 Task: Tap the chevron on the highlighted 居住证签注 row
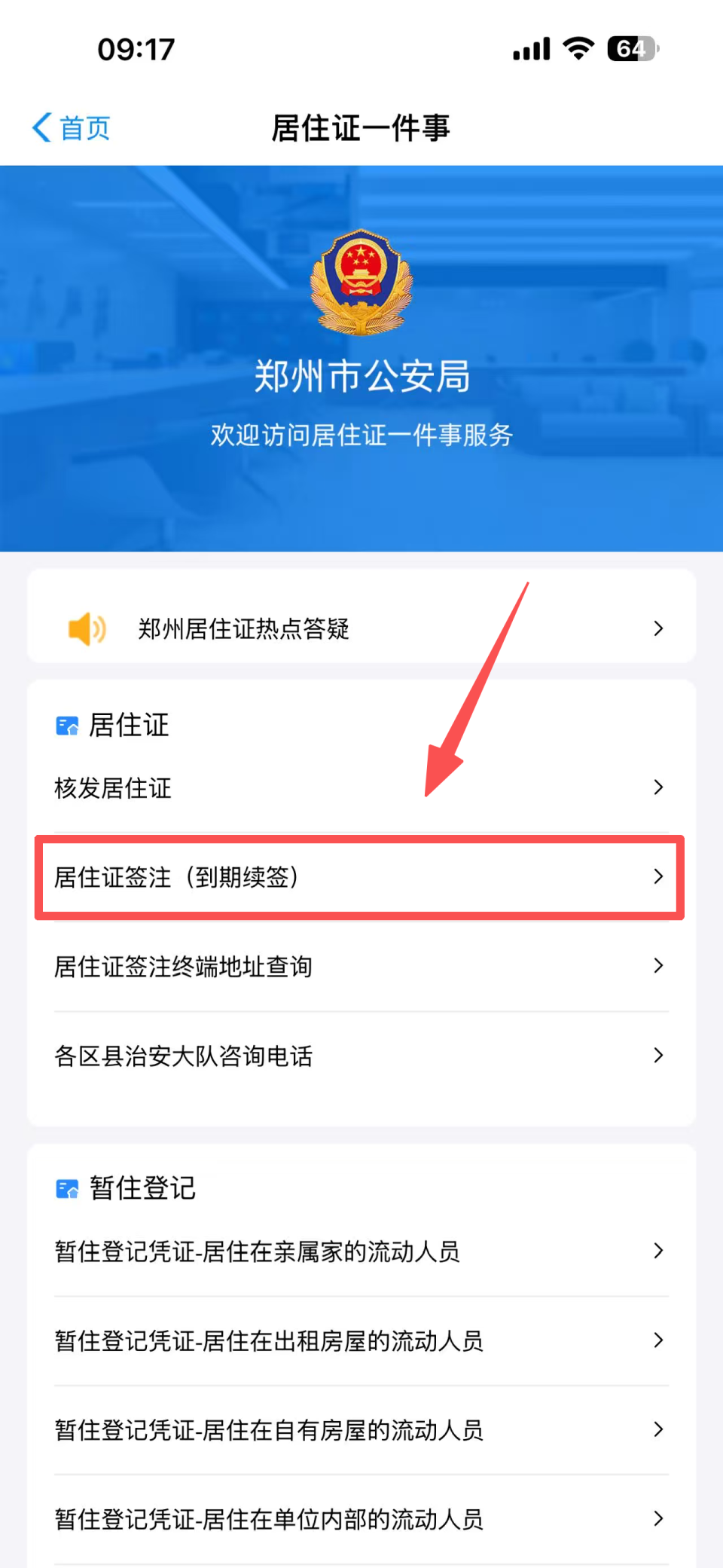tap(659, 876)
